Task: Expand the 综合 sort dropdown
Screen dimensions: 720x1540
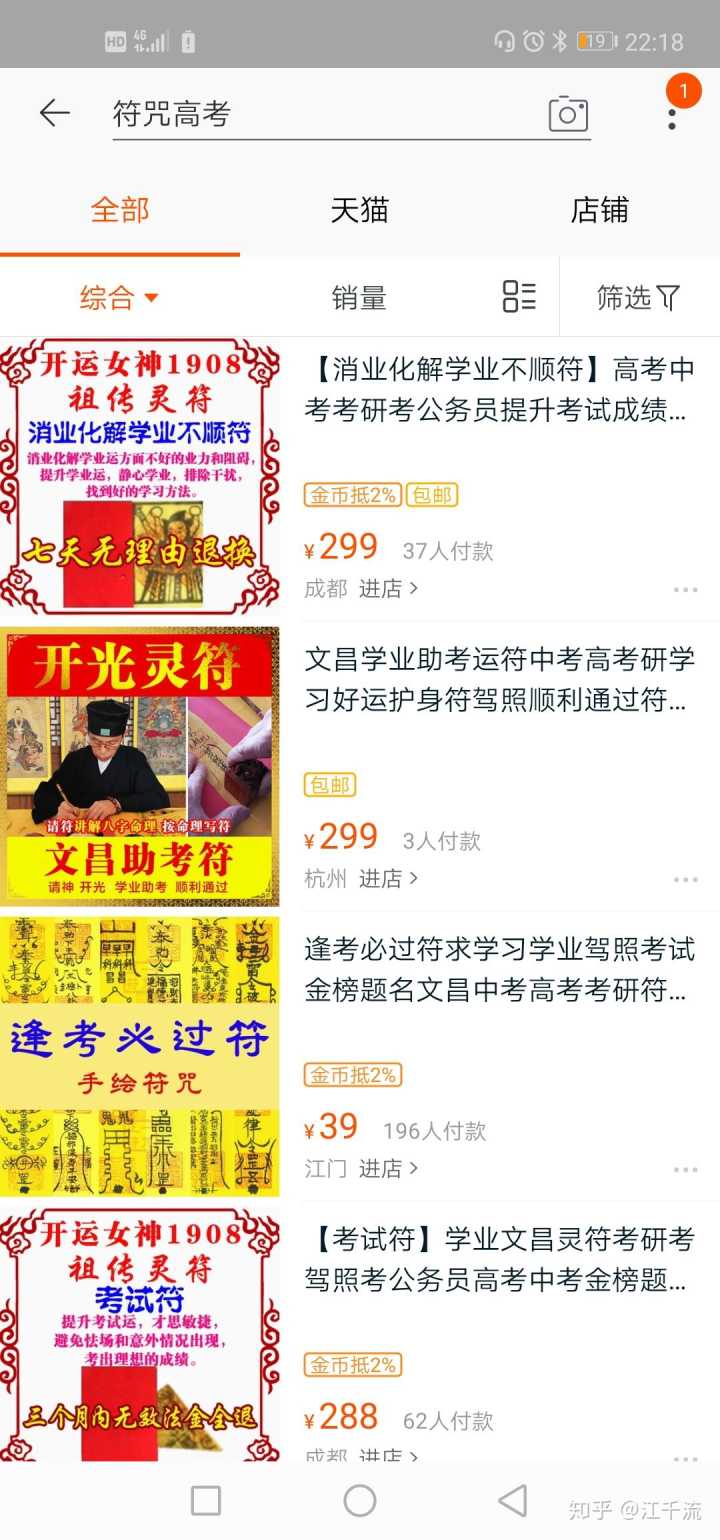Action: [x=120, y=297]
